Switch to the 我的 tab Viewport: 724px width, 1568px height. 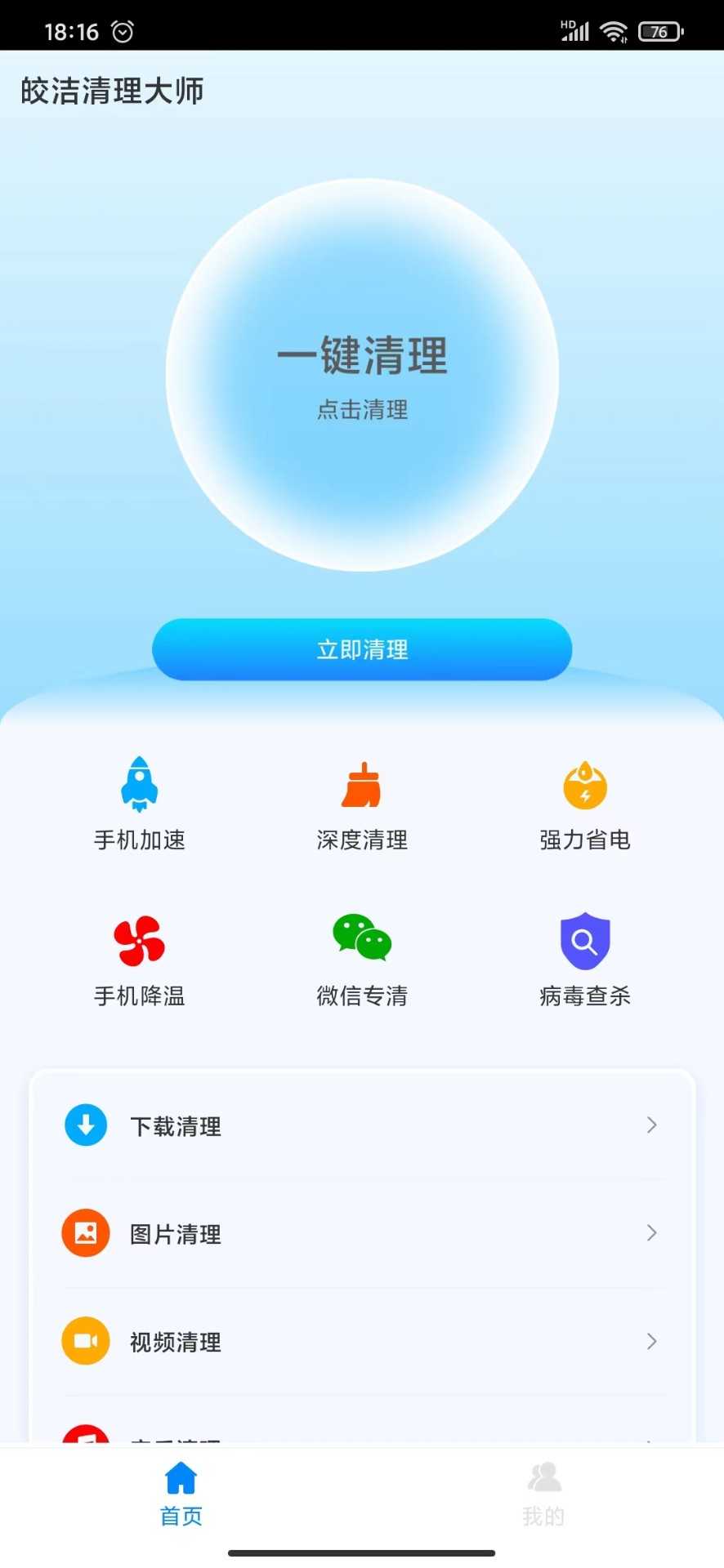click(x=543, y=1494)
